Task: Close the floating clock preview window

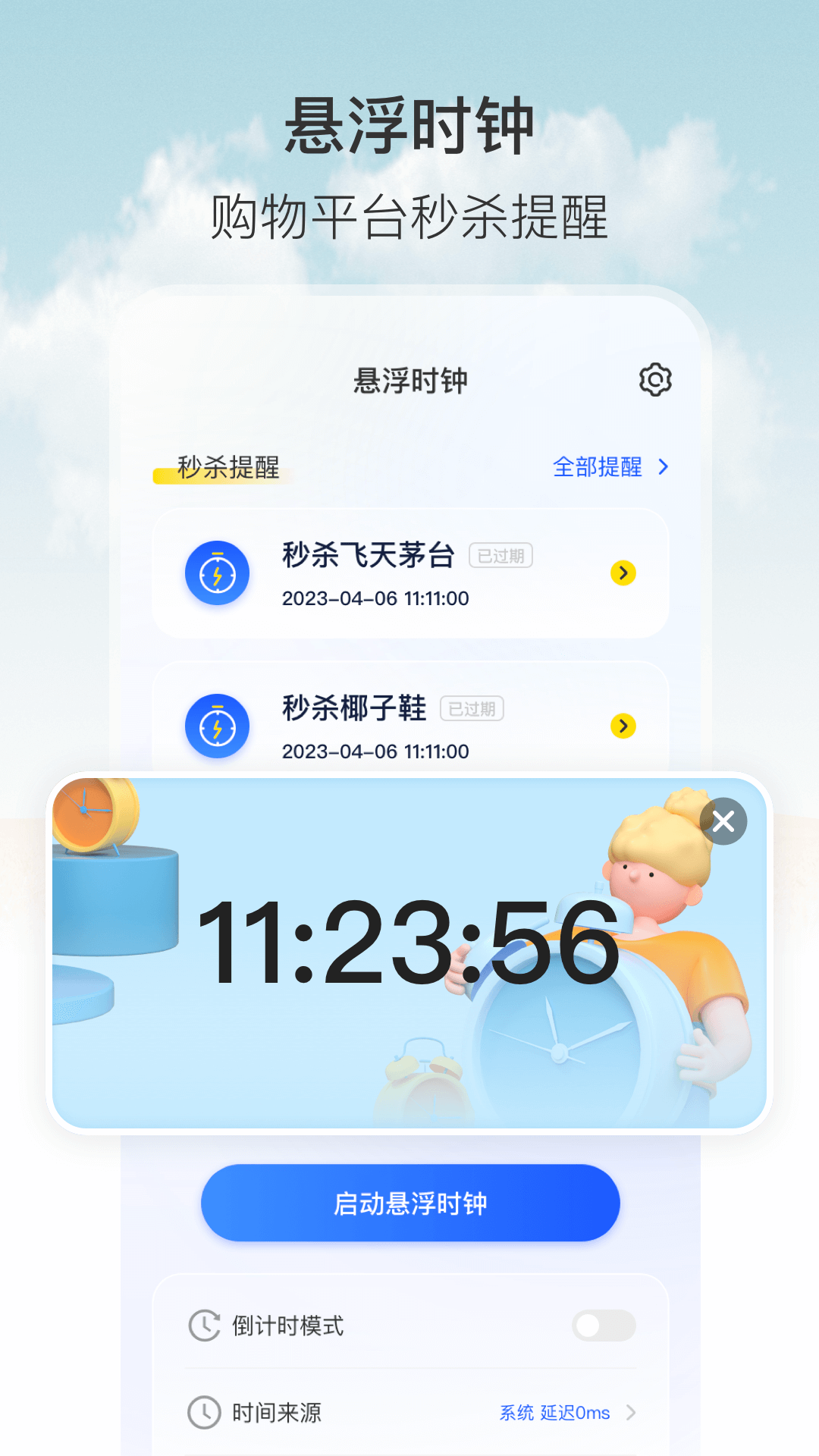Action: (x=723, y=820)
